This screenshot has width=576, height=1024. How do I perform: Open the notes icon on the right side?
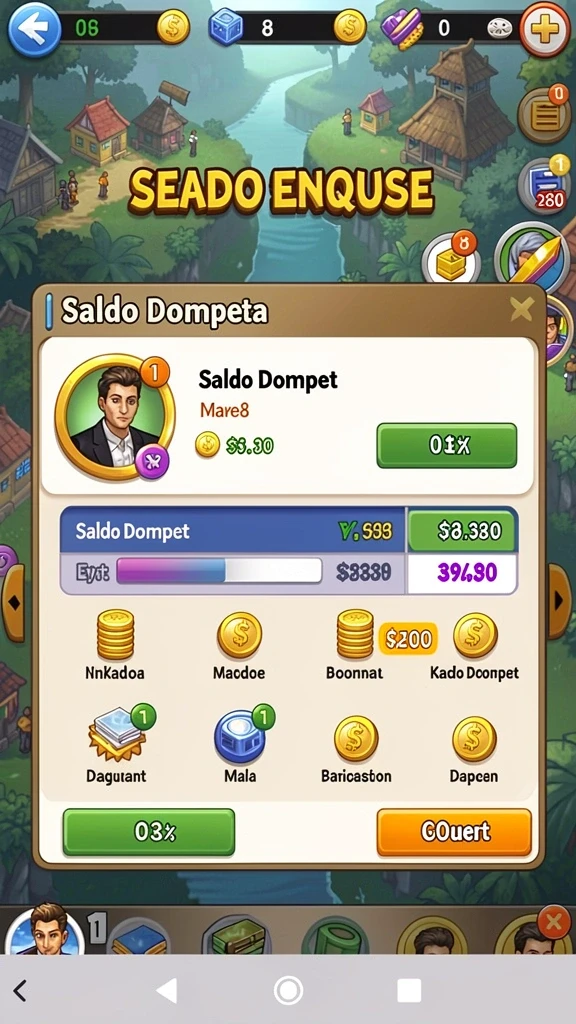click(545, 114)
